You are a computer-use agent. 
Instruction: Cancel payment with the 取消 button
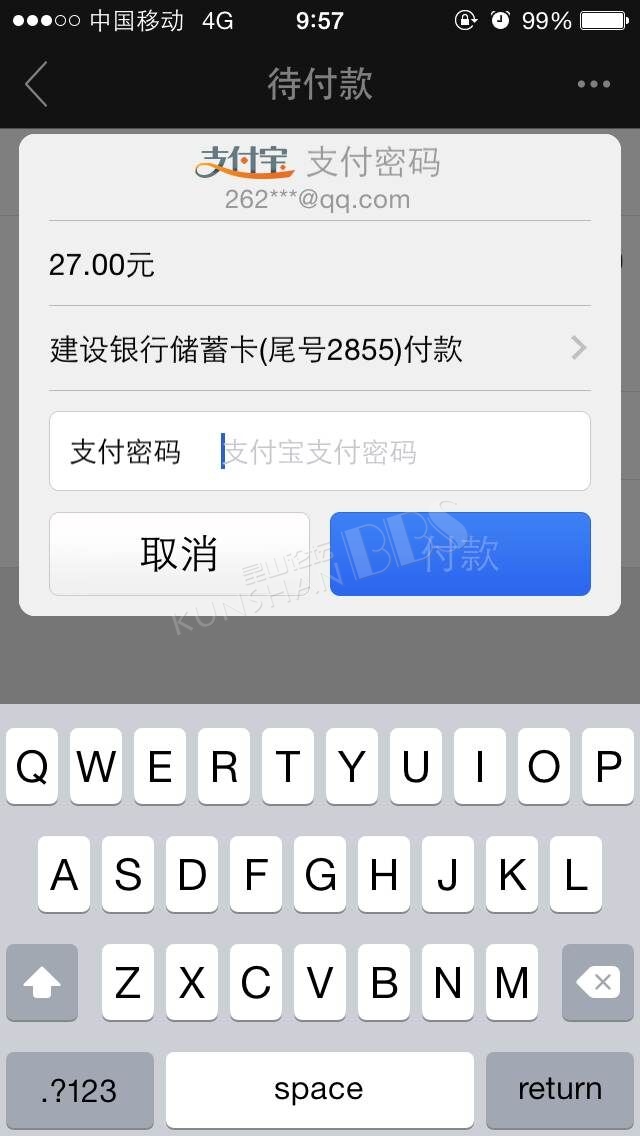click(x=179, y=554)
